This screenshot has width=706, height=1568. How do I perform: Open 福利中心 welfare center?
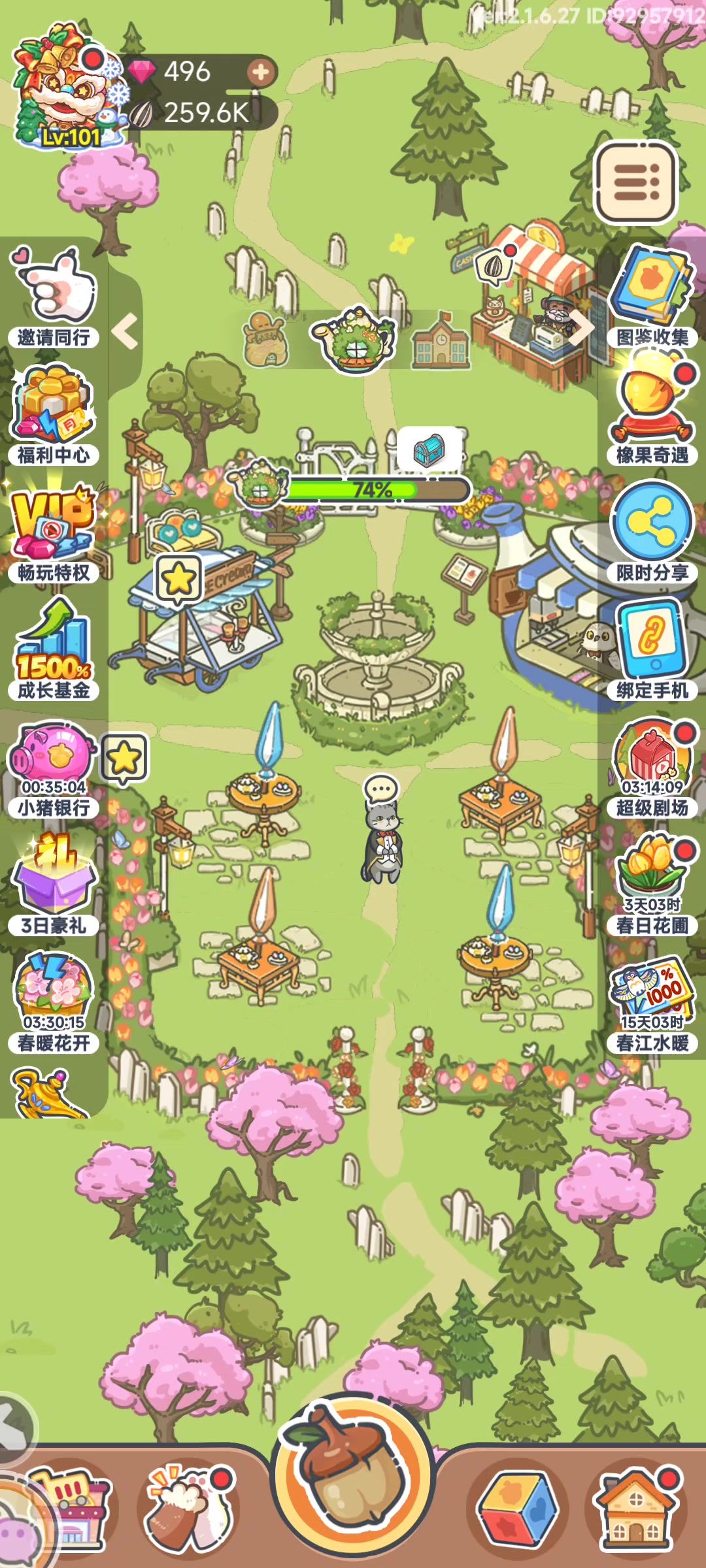[x=54, y=415]
